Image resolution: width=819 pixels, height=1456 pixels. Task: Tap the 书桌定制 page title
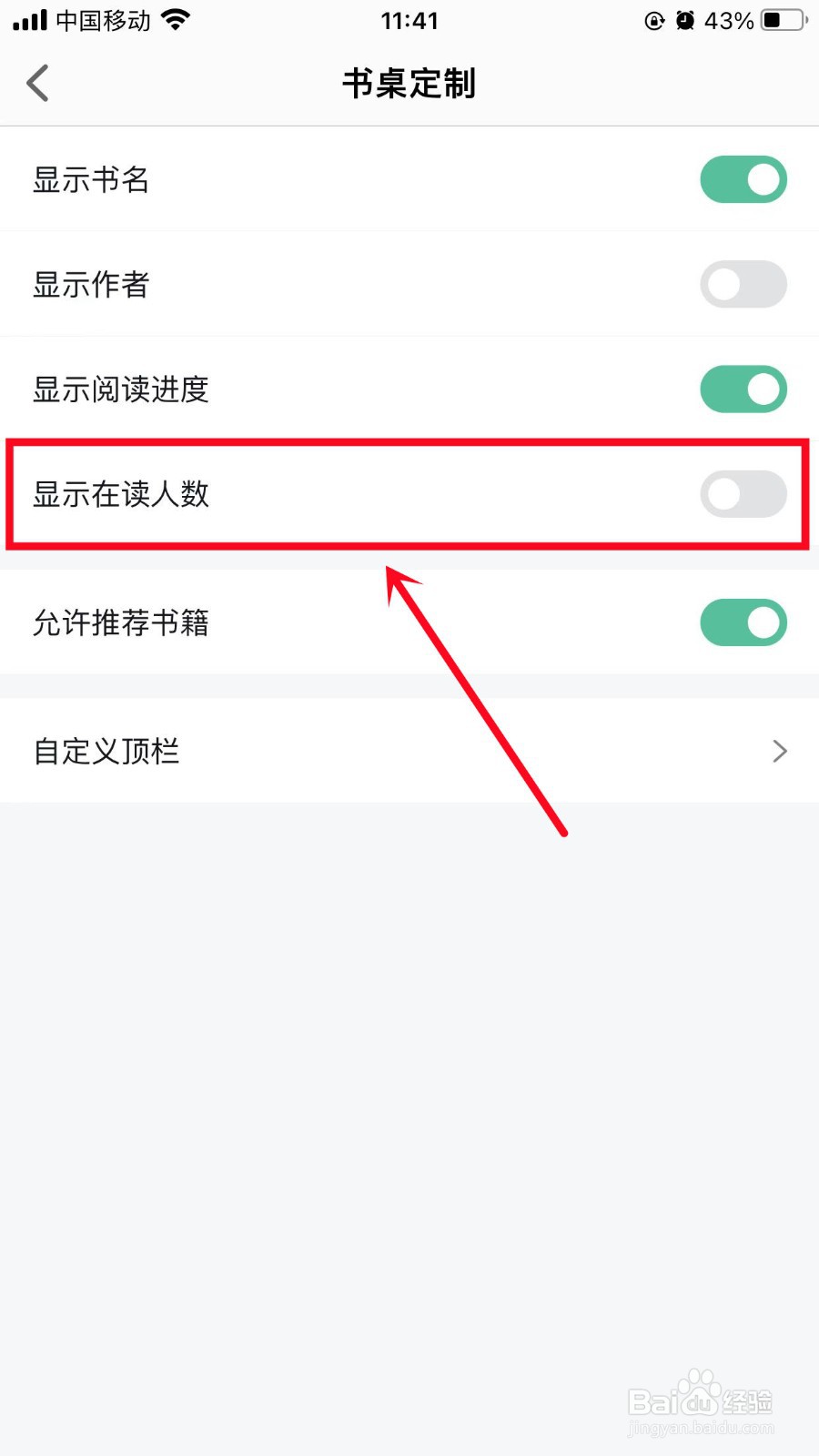409,82
